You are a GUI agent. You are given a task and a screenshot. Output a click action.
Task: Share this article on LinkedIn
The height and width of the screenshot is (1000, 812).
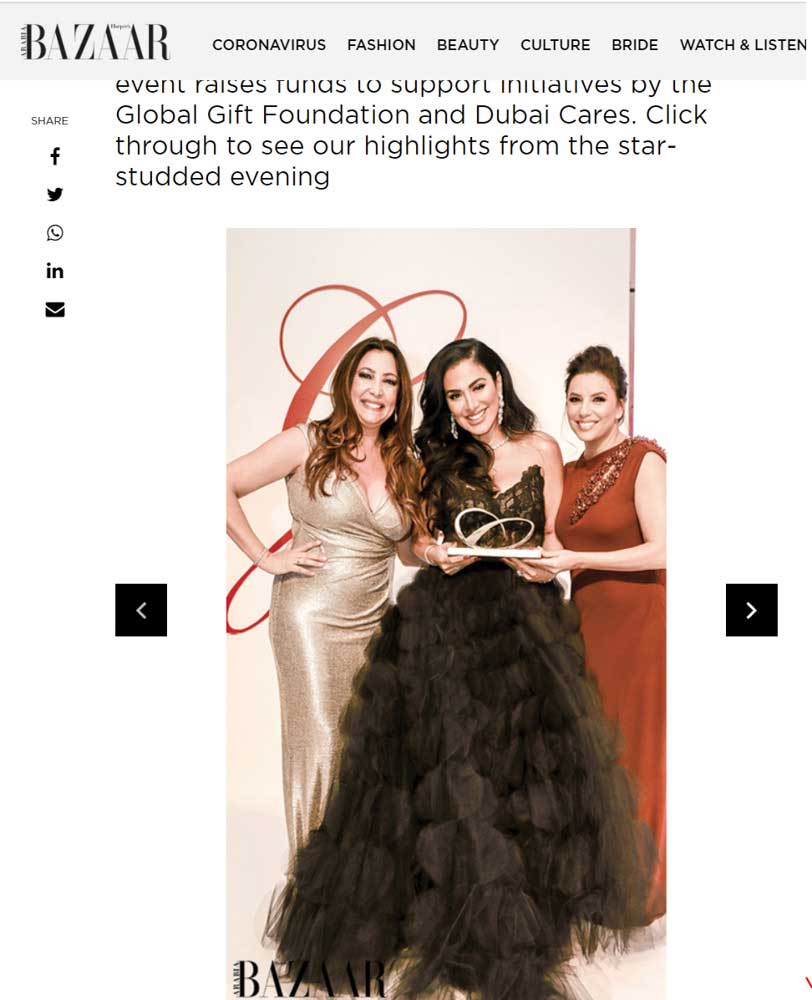click(x=55, y=271)
